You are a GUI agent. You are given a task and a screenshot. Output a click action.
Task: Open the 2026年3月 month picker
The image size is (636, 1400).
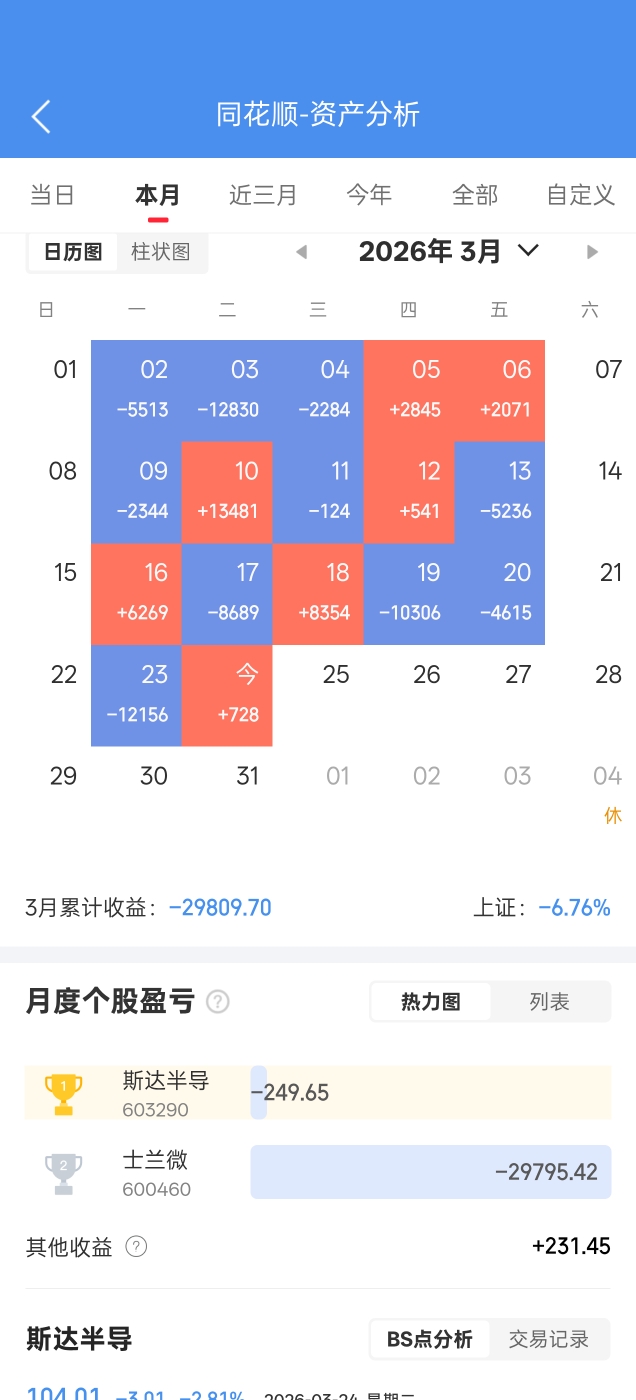[448, 252]
